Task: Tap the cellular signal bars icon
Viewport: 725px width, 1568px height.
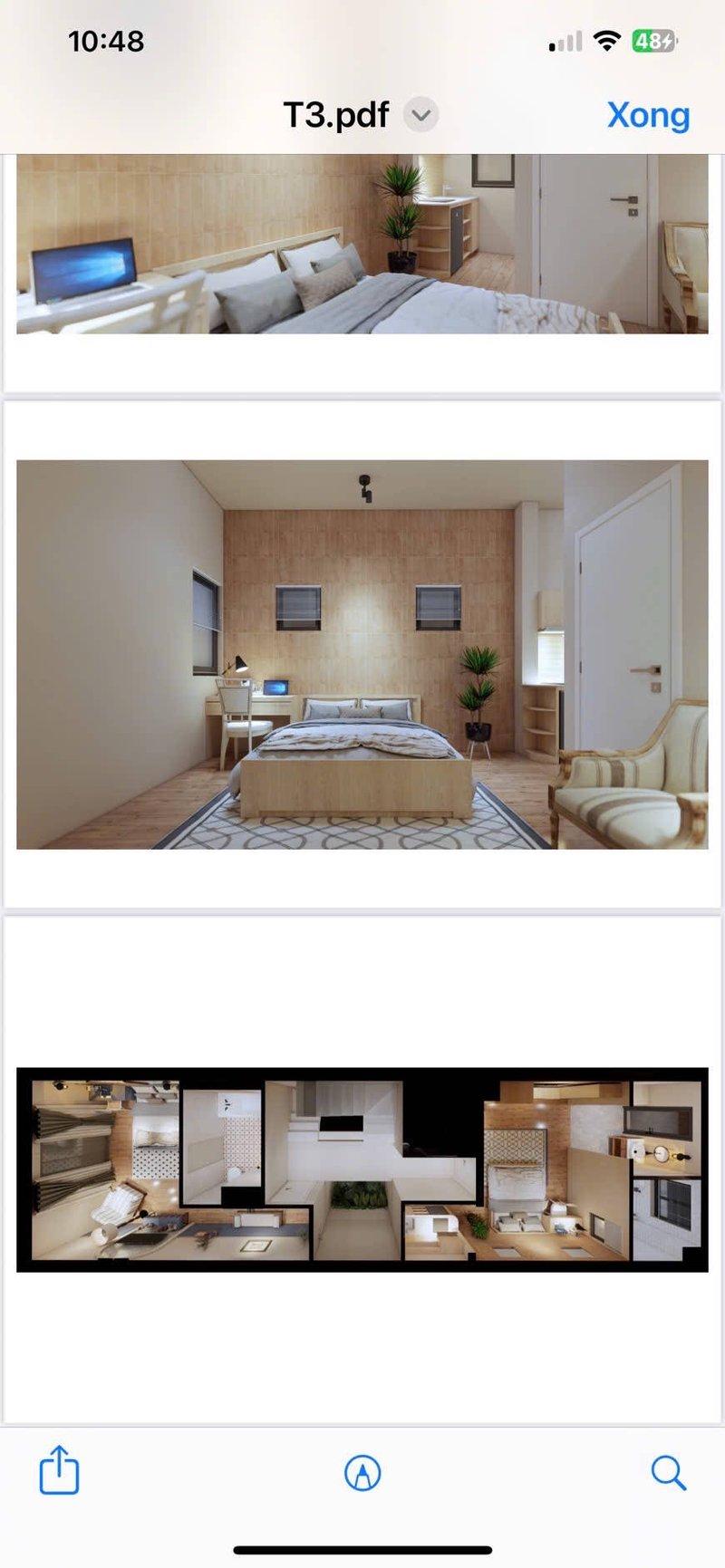Action: click(564, 41)
